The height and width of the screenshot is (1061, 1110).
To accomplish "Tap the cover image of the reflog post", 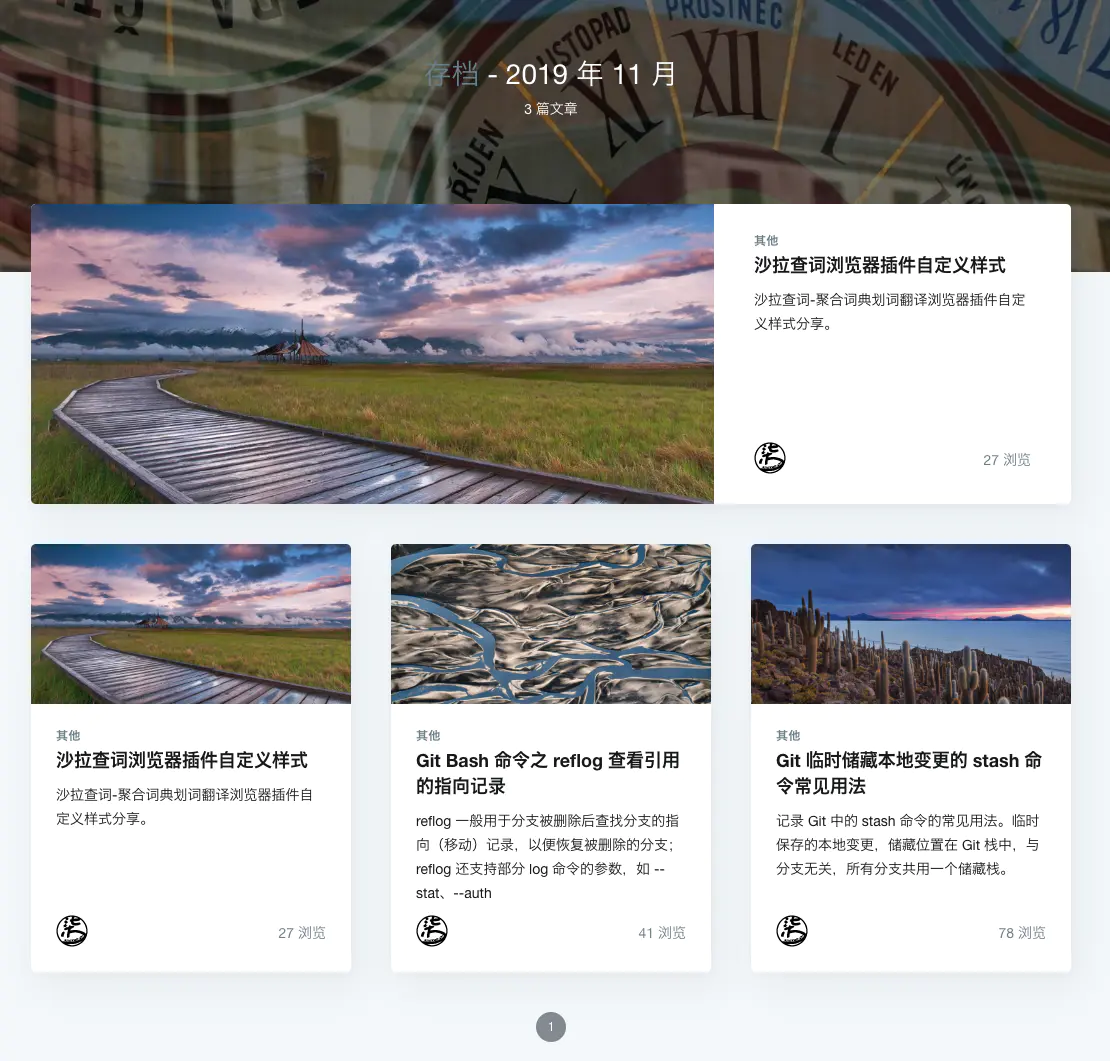I will click(551, 624).
